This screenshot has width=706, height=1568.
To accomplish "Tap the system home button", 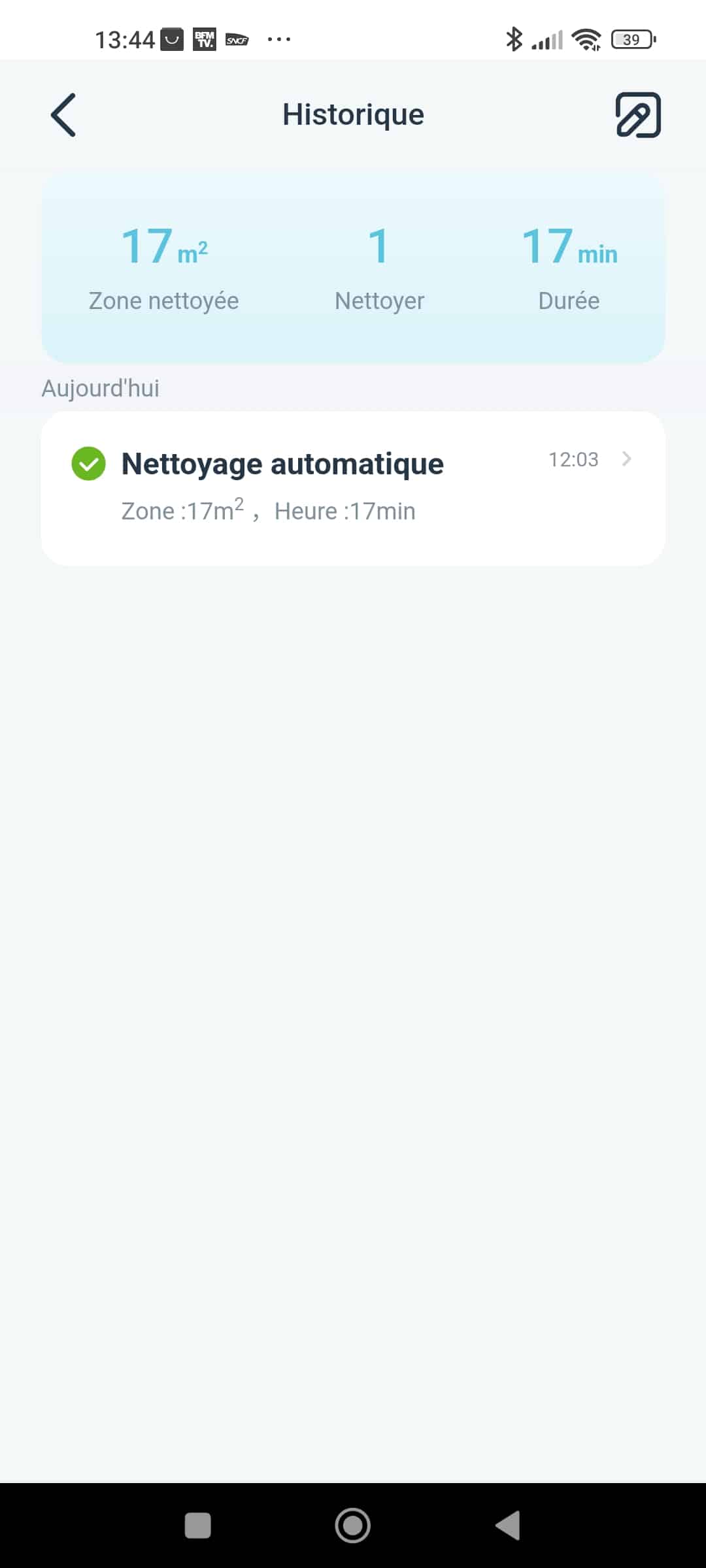I will pyautogui.click(x=353, y=1526).
